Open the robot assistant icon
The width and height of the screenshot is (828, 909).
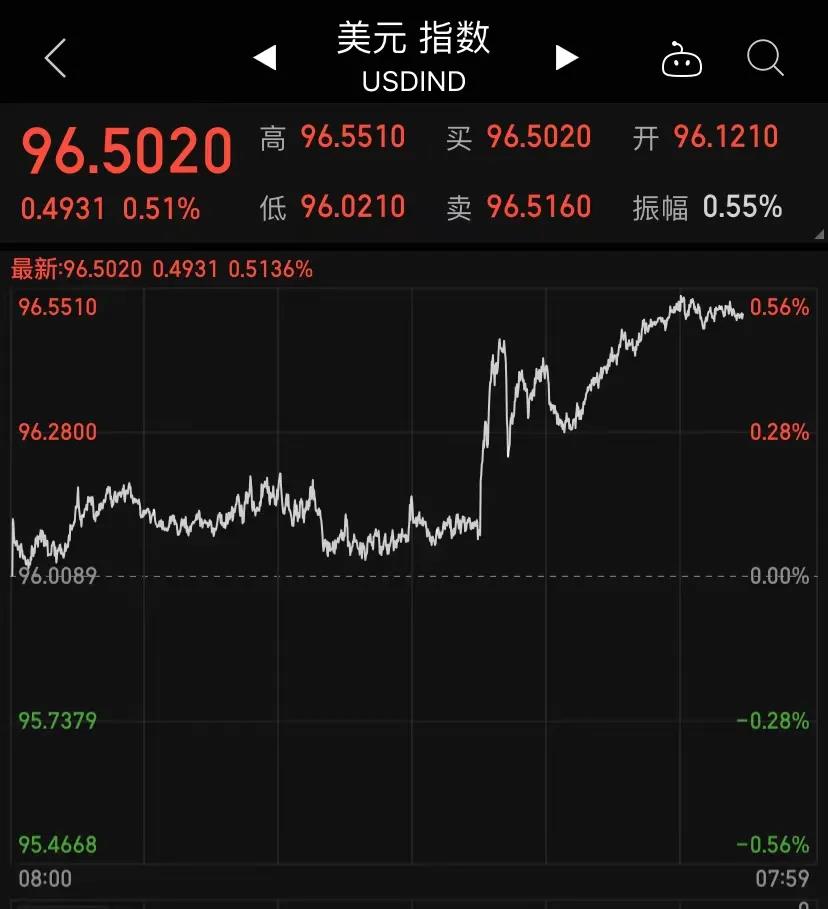(682, 60)
